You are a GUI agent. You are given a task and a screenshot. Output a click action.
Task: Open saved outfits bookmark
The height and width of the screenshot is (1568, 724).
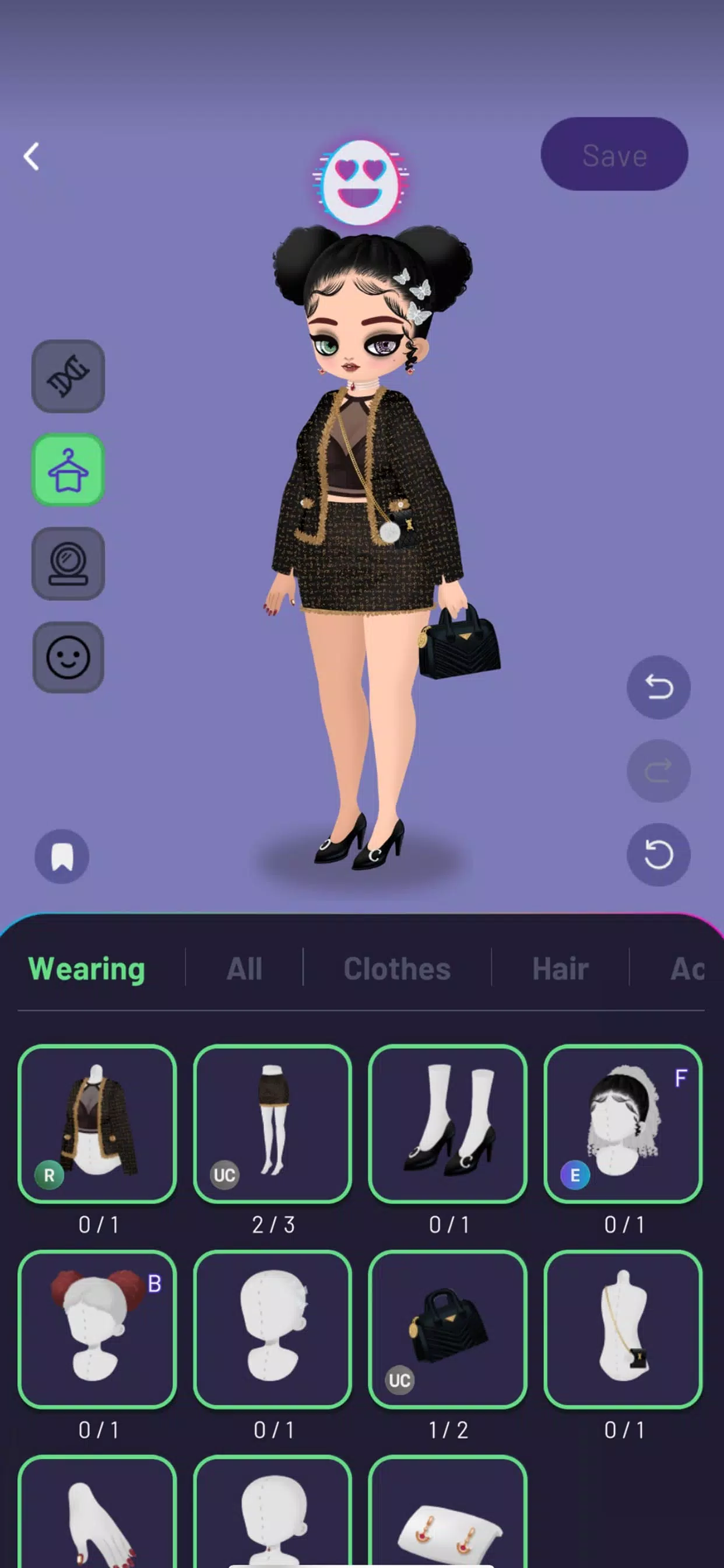(x=62, y=857)
